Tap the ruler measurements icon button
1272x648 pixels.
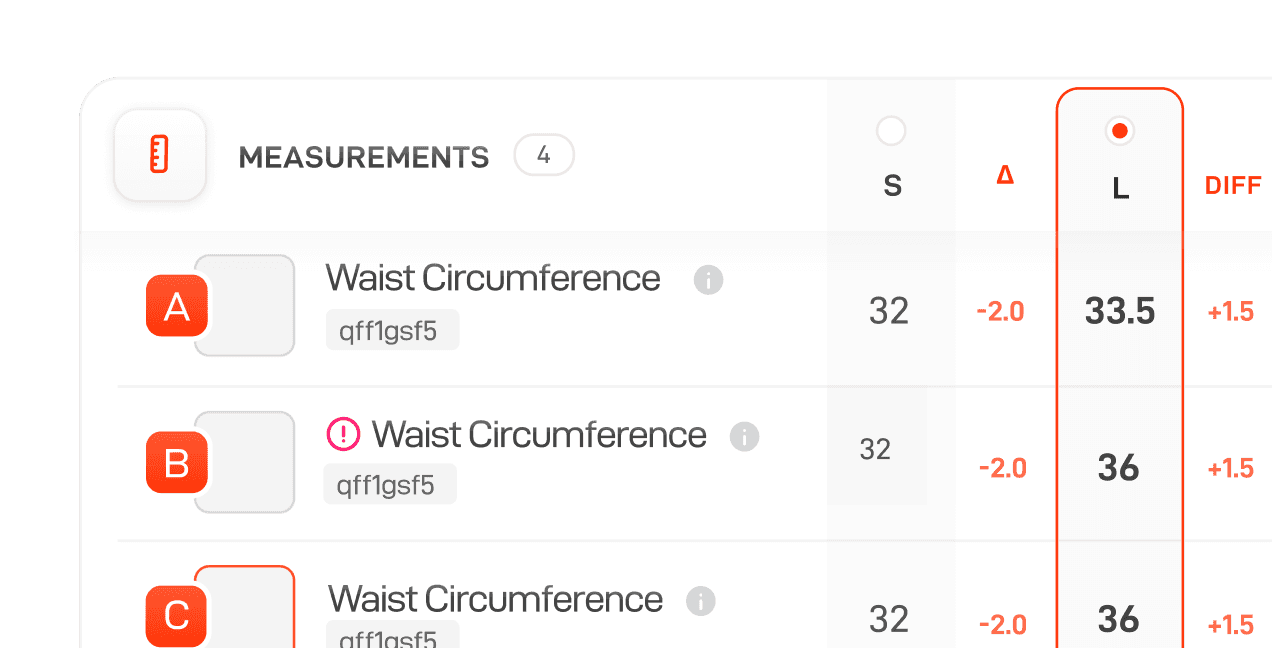[160, 156]
